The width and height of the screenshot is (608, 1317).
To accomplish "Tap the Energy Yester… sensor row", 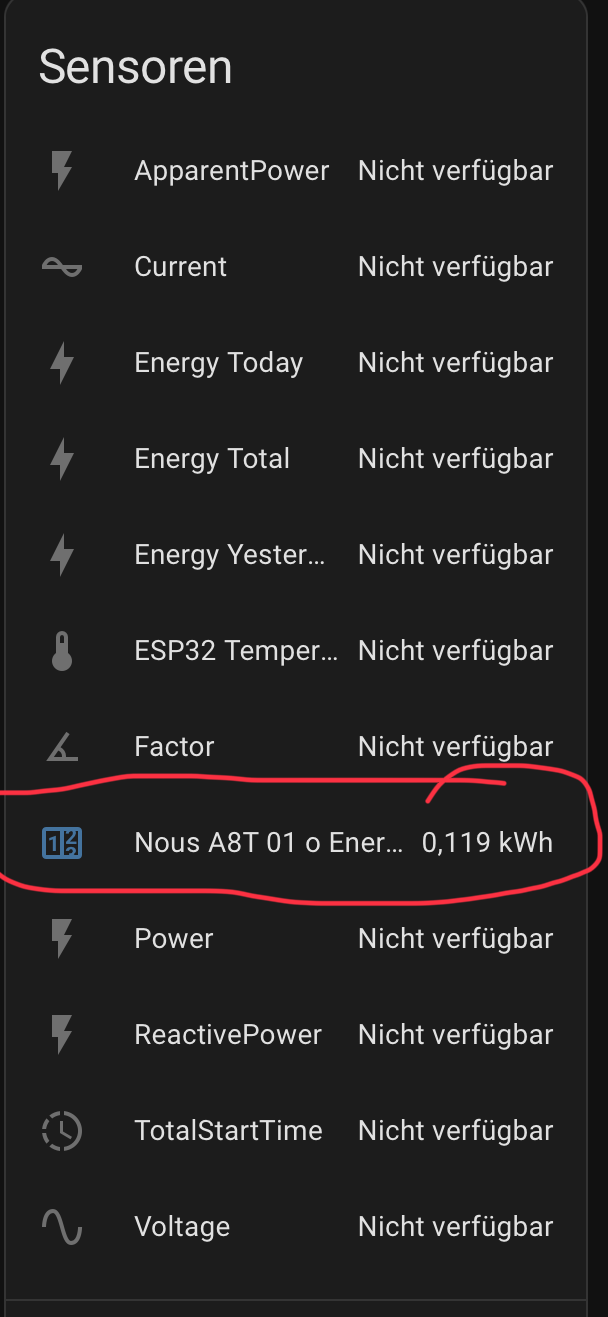I will pos(296,555).
